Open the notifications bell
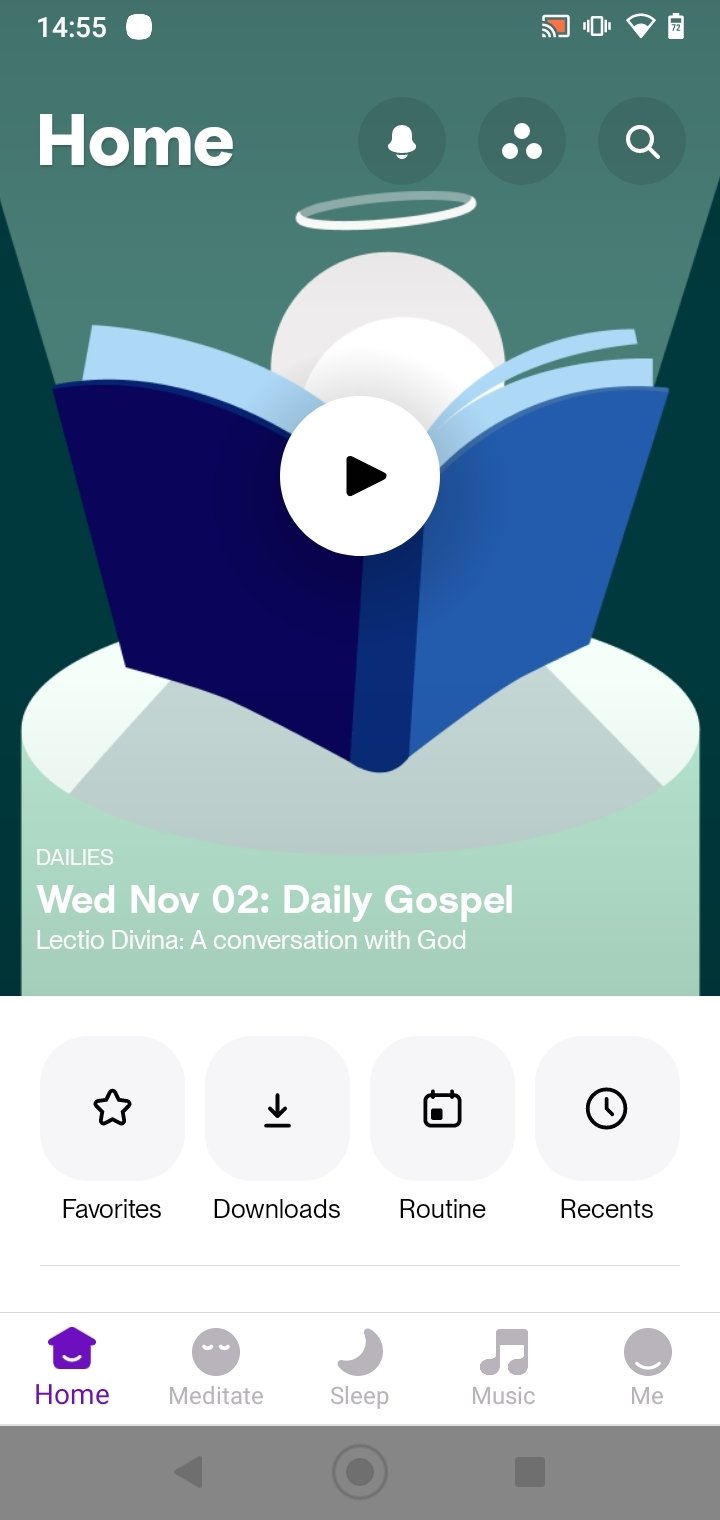 402,142
